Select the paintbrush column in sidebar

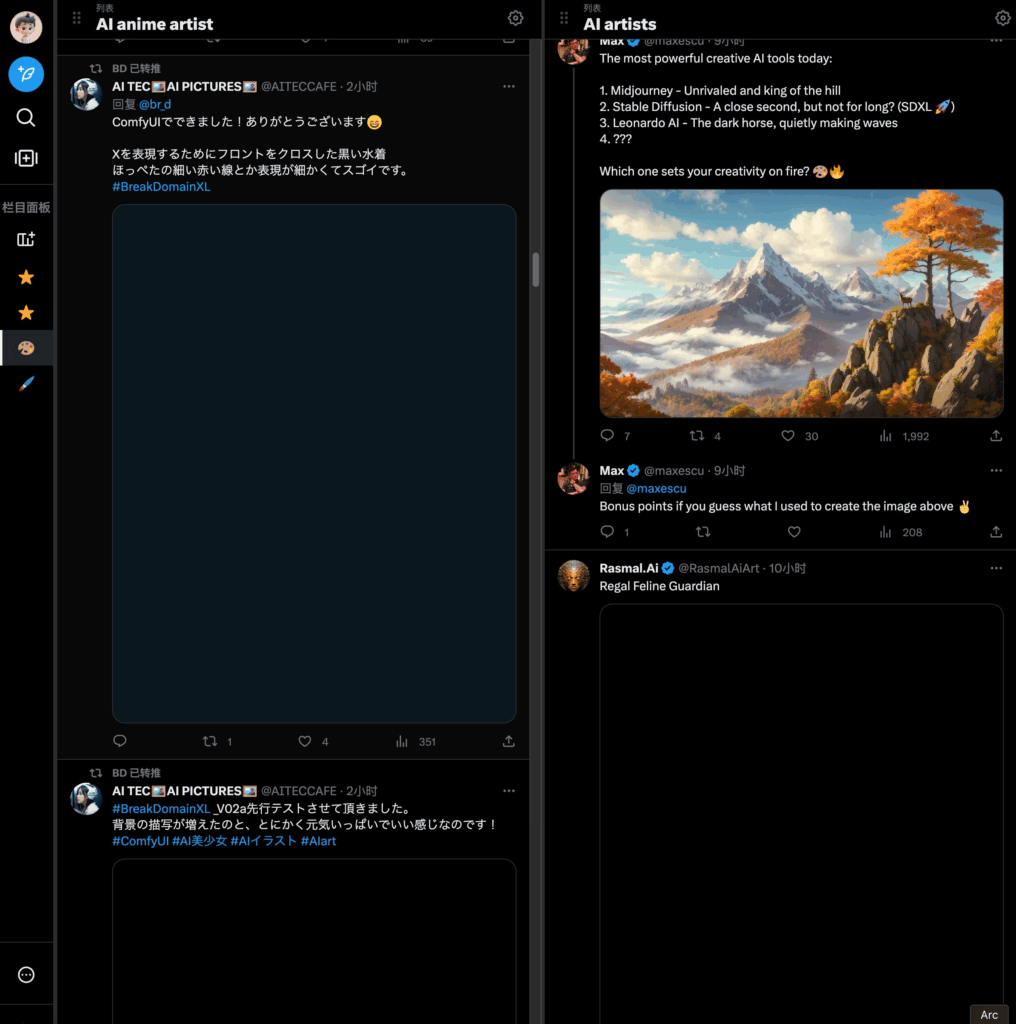click(x=26, y=384)
